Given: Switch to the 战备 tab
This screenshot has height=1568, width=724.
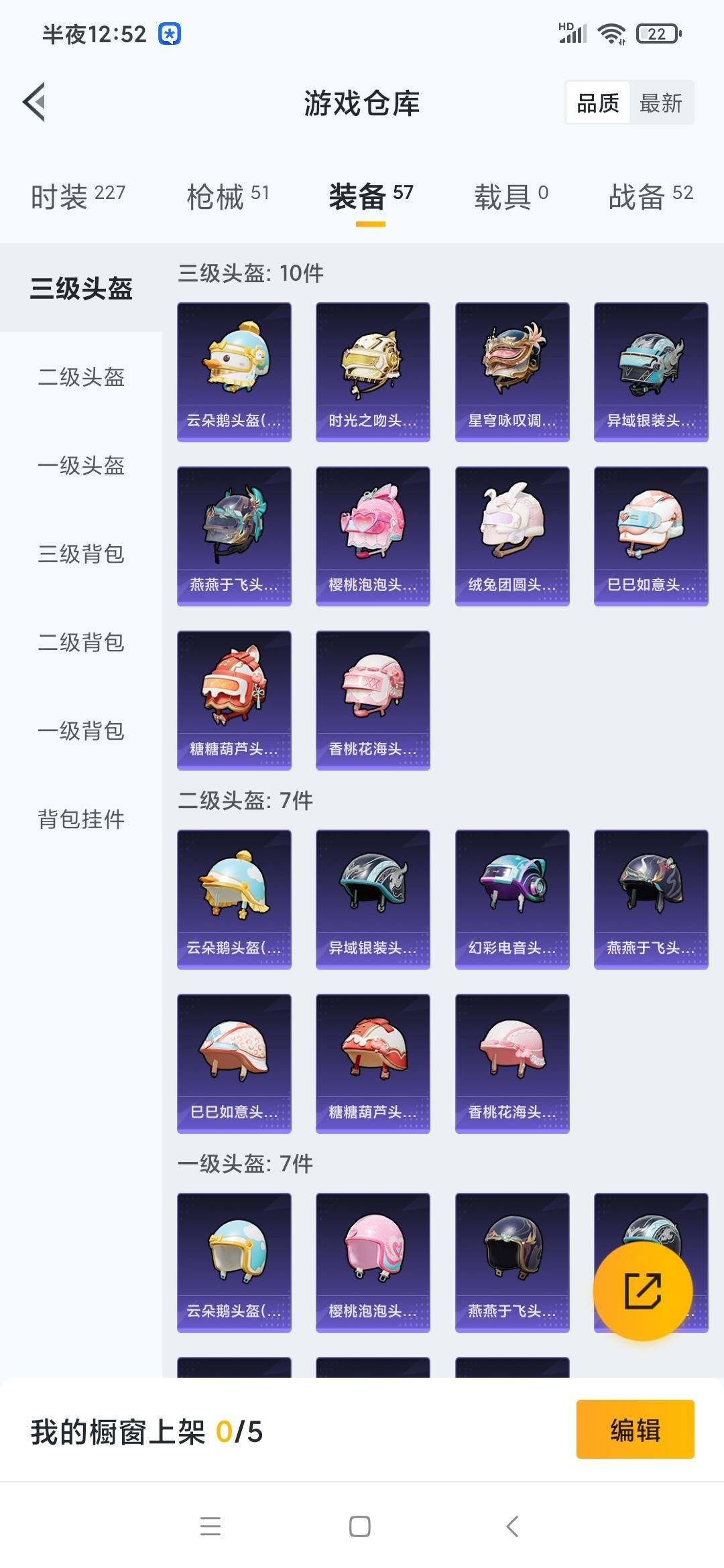Looking at the screenshot, I should click(650, 197).
